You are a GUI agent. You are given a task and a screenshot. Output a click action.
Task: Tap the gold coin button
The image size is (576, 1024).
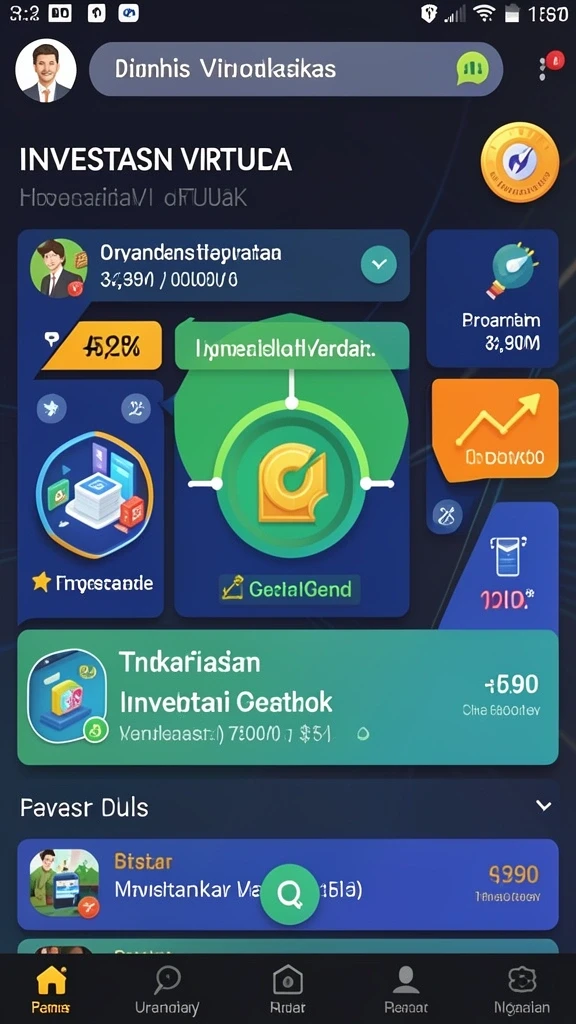point(520,162)
